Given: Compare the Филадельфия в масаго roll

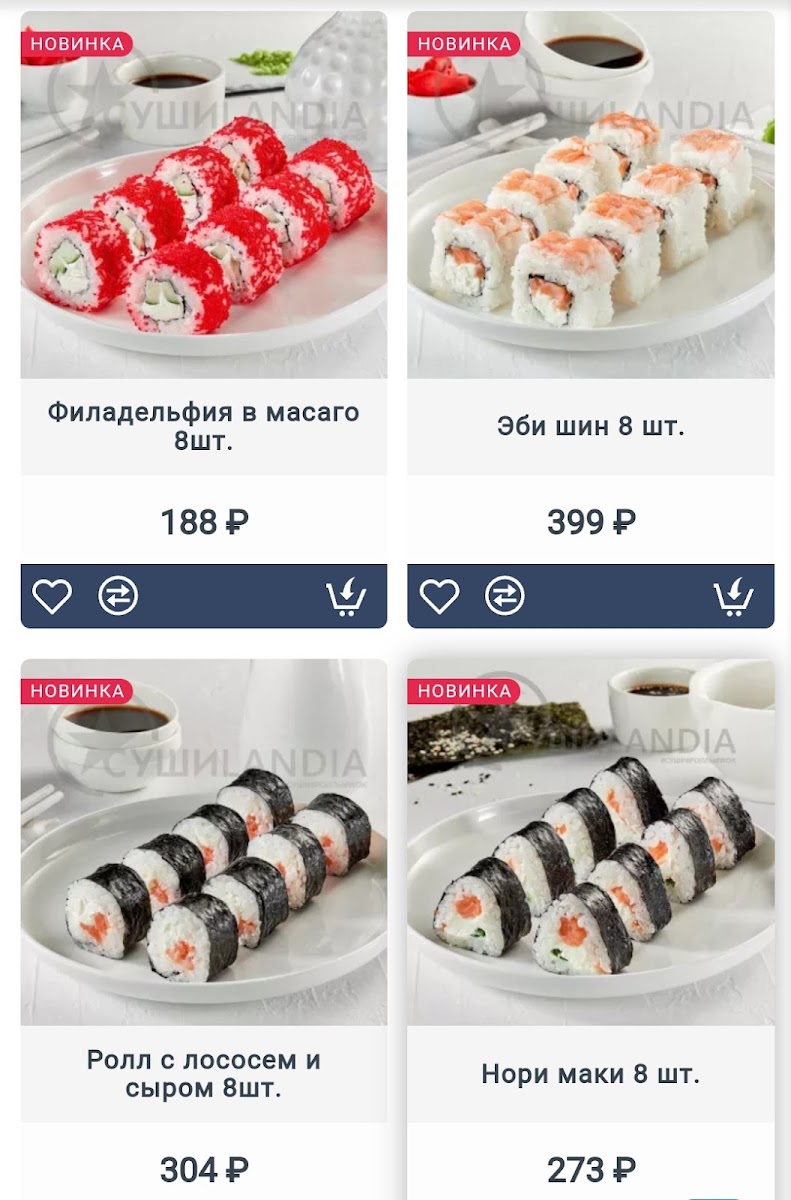Looking at the screenshot, I should (x=118, y=597).
